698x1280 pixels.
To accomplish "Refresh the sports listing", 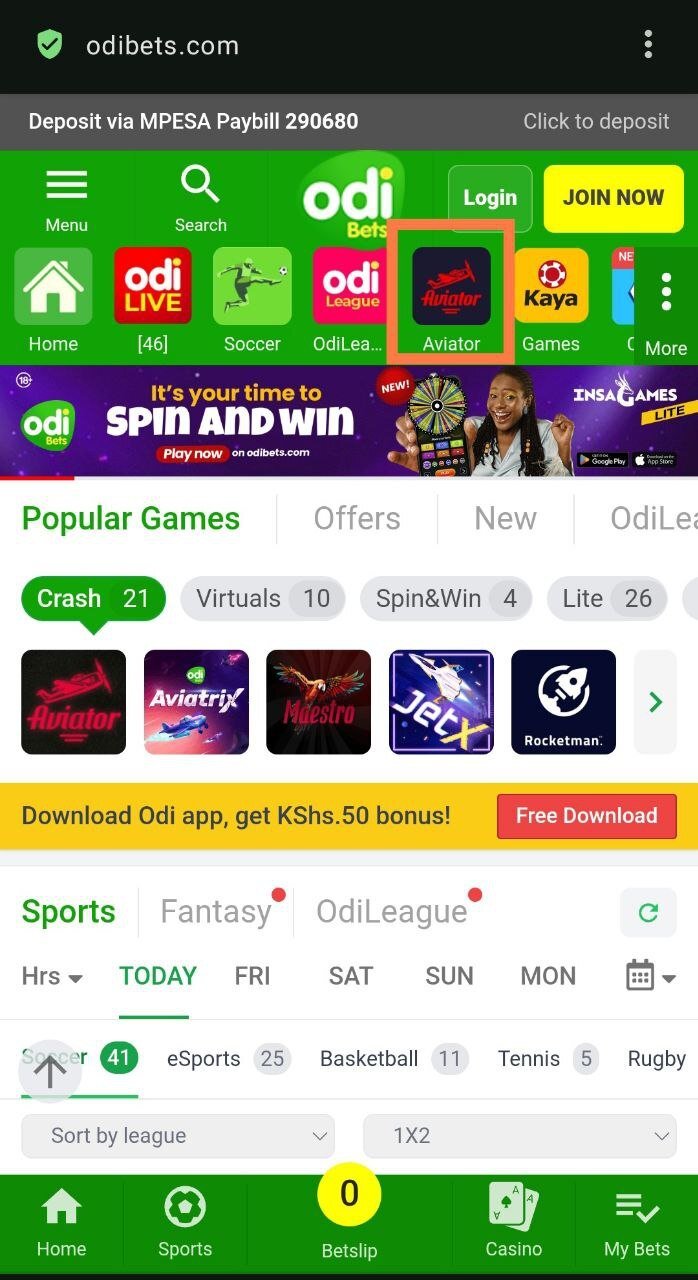I will 648,912.
